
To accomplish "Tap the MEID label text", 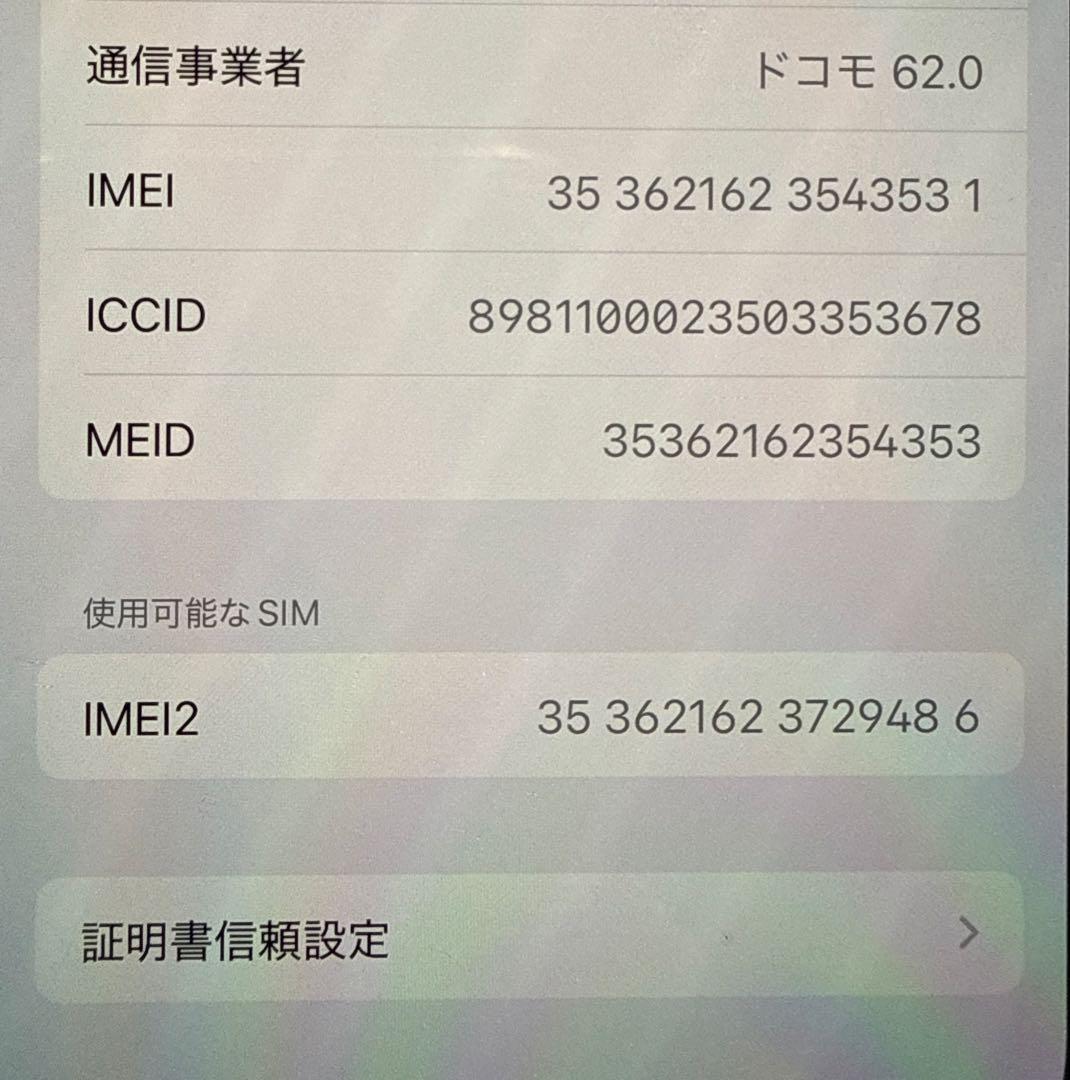I will pos(136,440).
